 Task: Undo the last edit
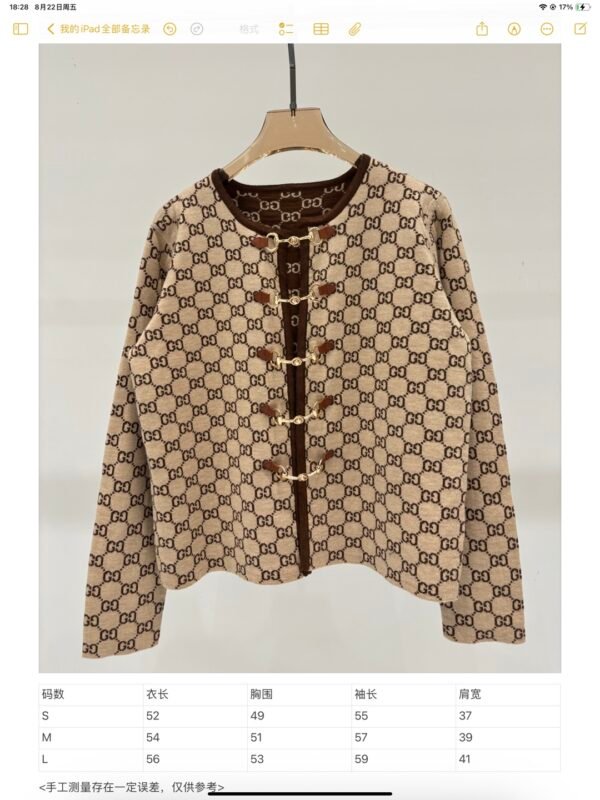pos(169,29)
